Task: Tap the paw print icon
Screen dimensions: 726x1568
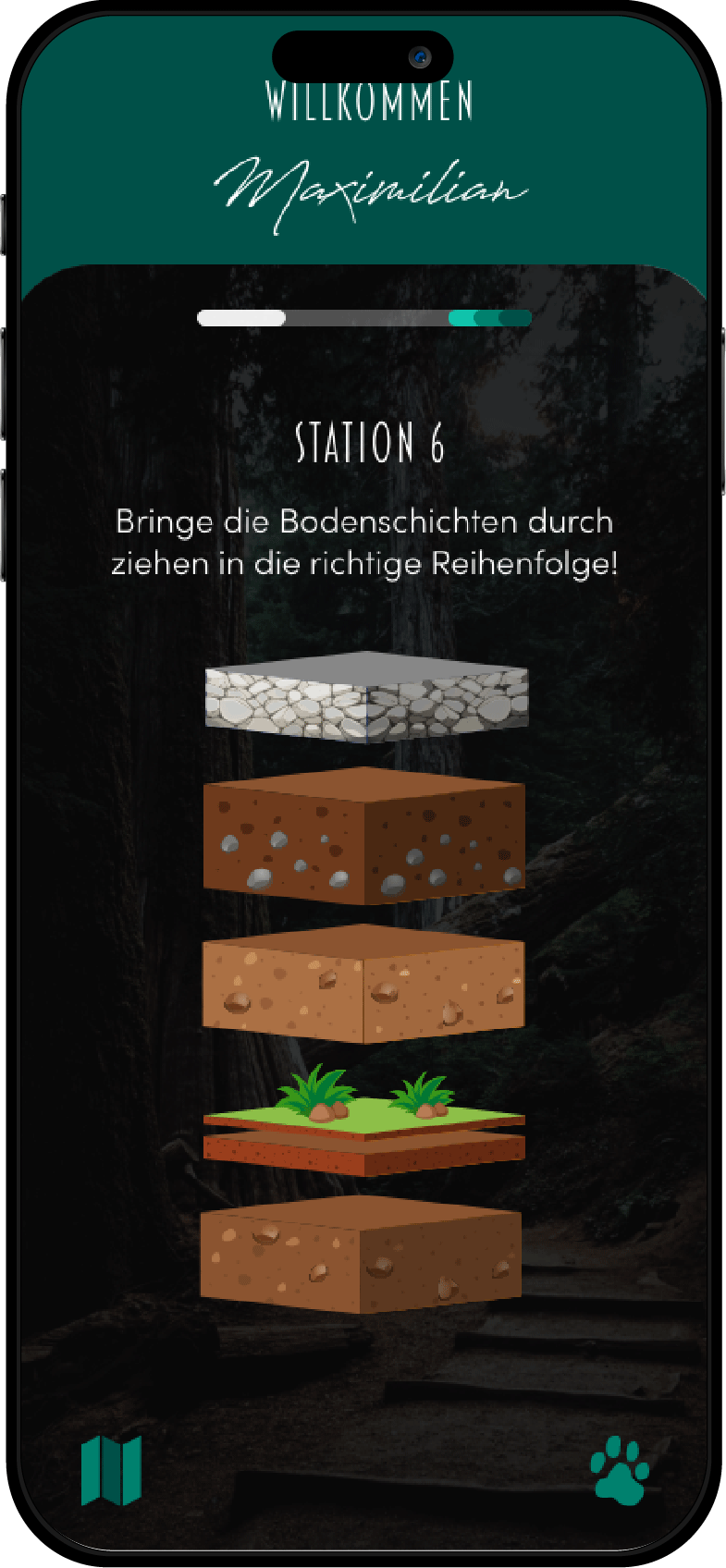Action: click(x=620, y=1470)
